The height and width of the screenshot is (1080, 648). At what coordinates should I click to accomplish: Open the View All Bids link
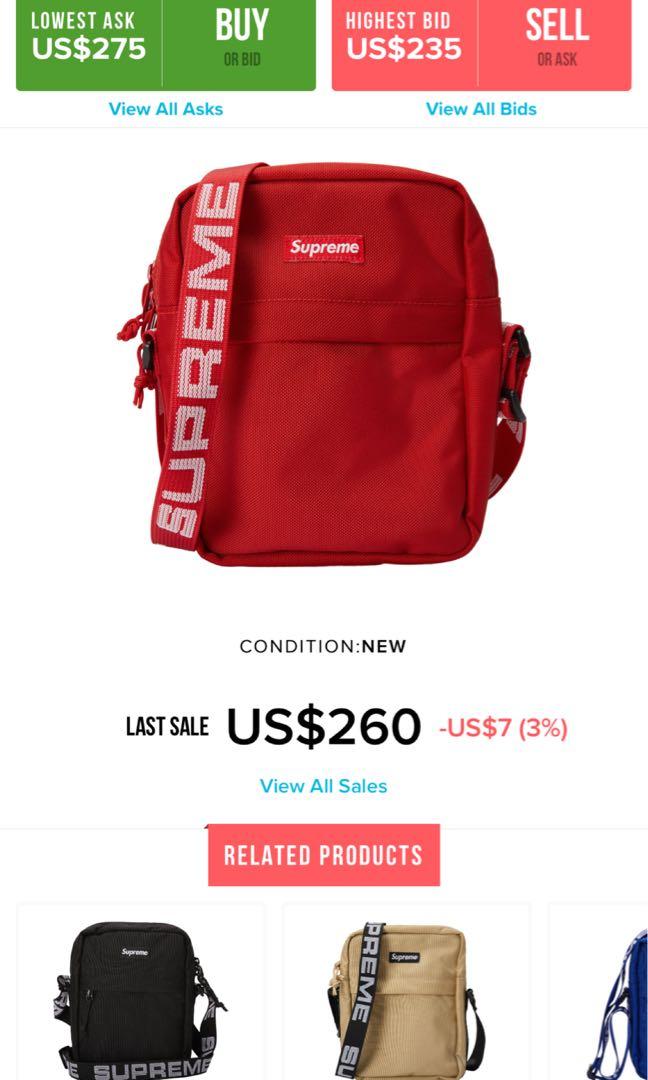tap(481, 109)
